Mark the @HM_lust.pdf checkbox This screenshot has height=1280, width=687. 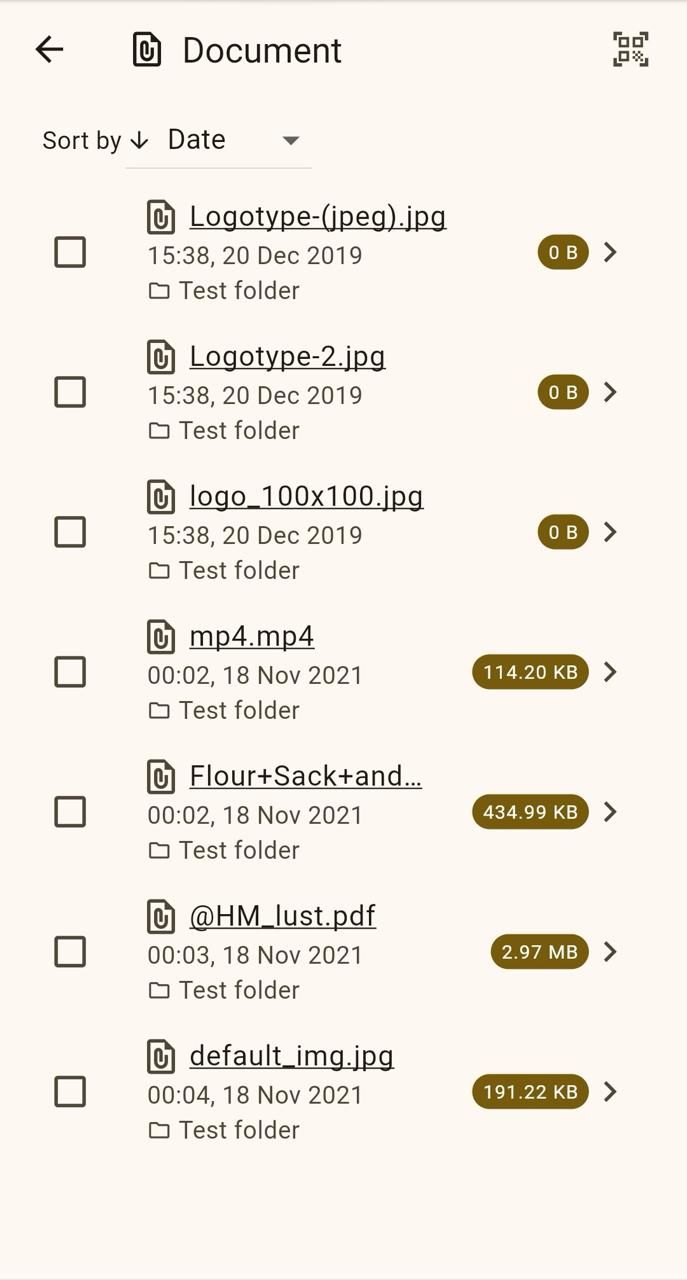(x=70, y=952)
